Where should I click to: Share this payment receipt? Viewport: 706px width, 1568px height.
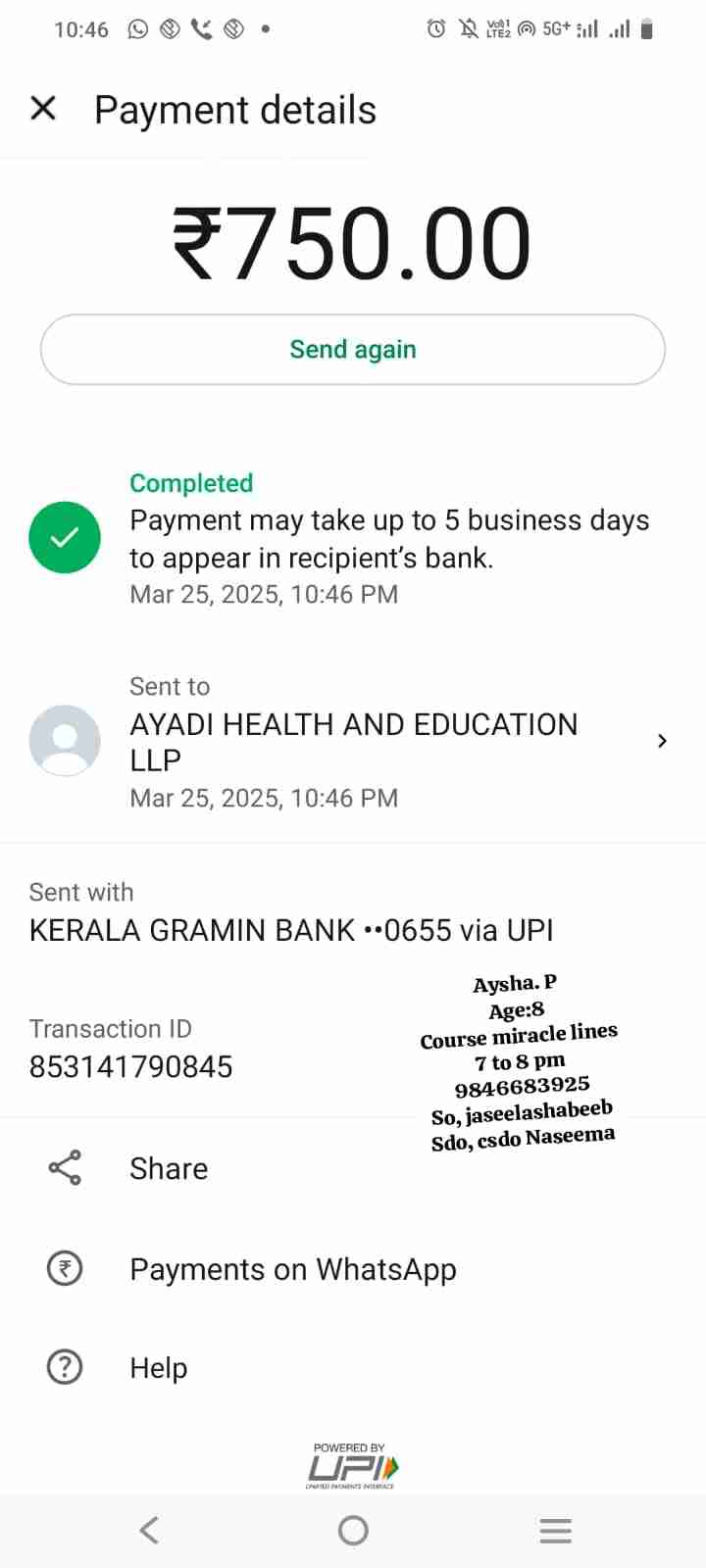(x=168, y=1168)
